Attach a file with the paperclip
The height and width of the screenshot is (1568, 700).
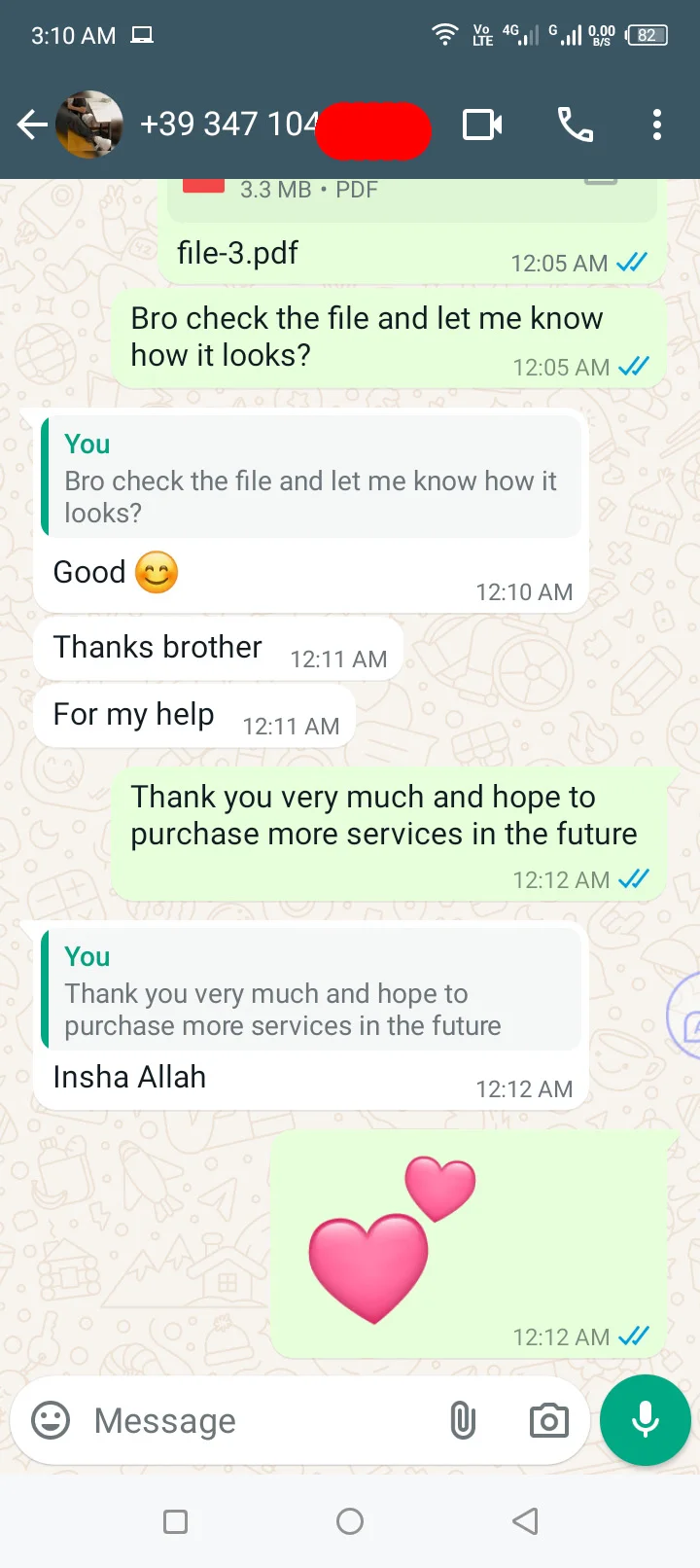pos(463,1420)
